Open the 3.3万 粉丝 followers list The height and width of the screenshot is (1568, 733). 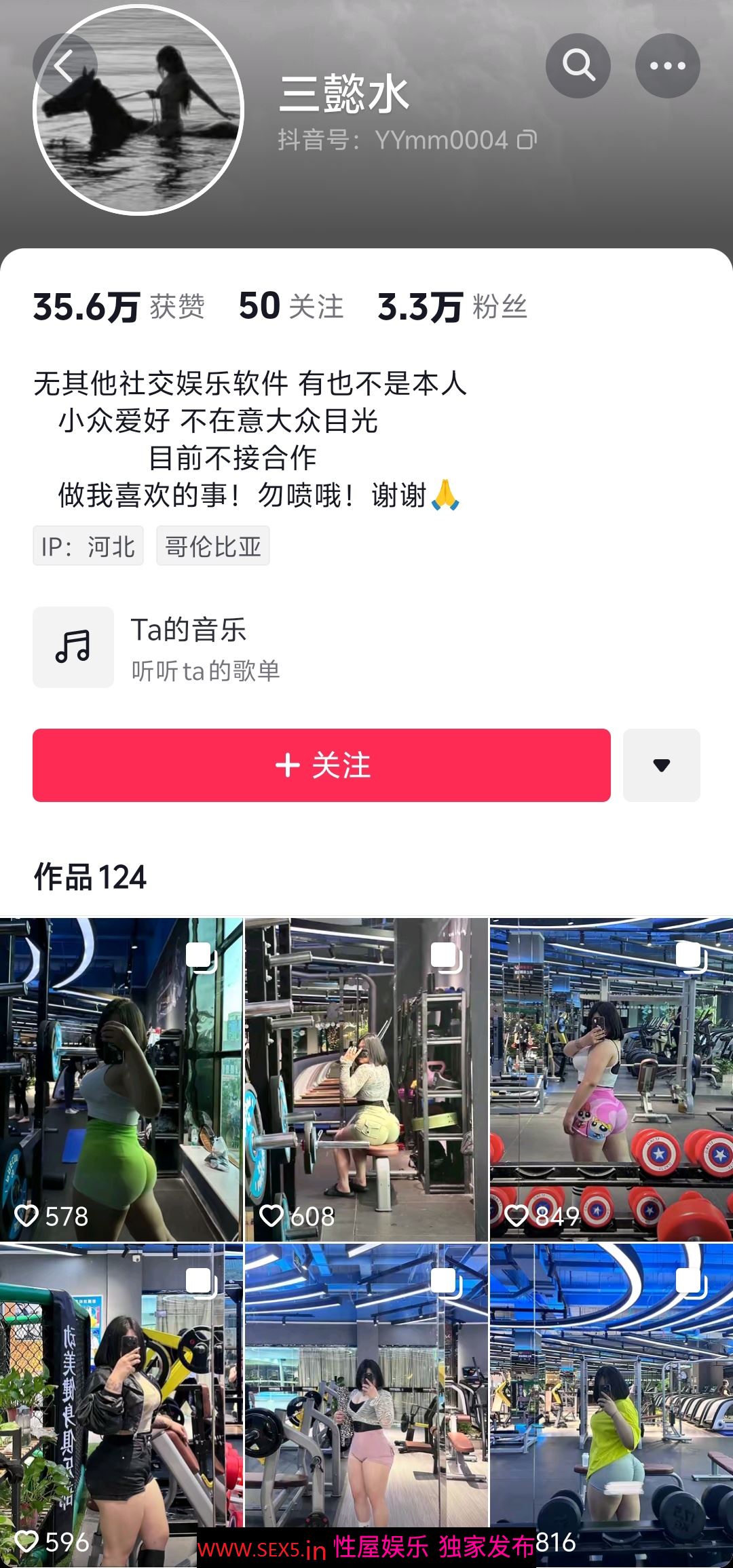coord(452,306)
